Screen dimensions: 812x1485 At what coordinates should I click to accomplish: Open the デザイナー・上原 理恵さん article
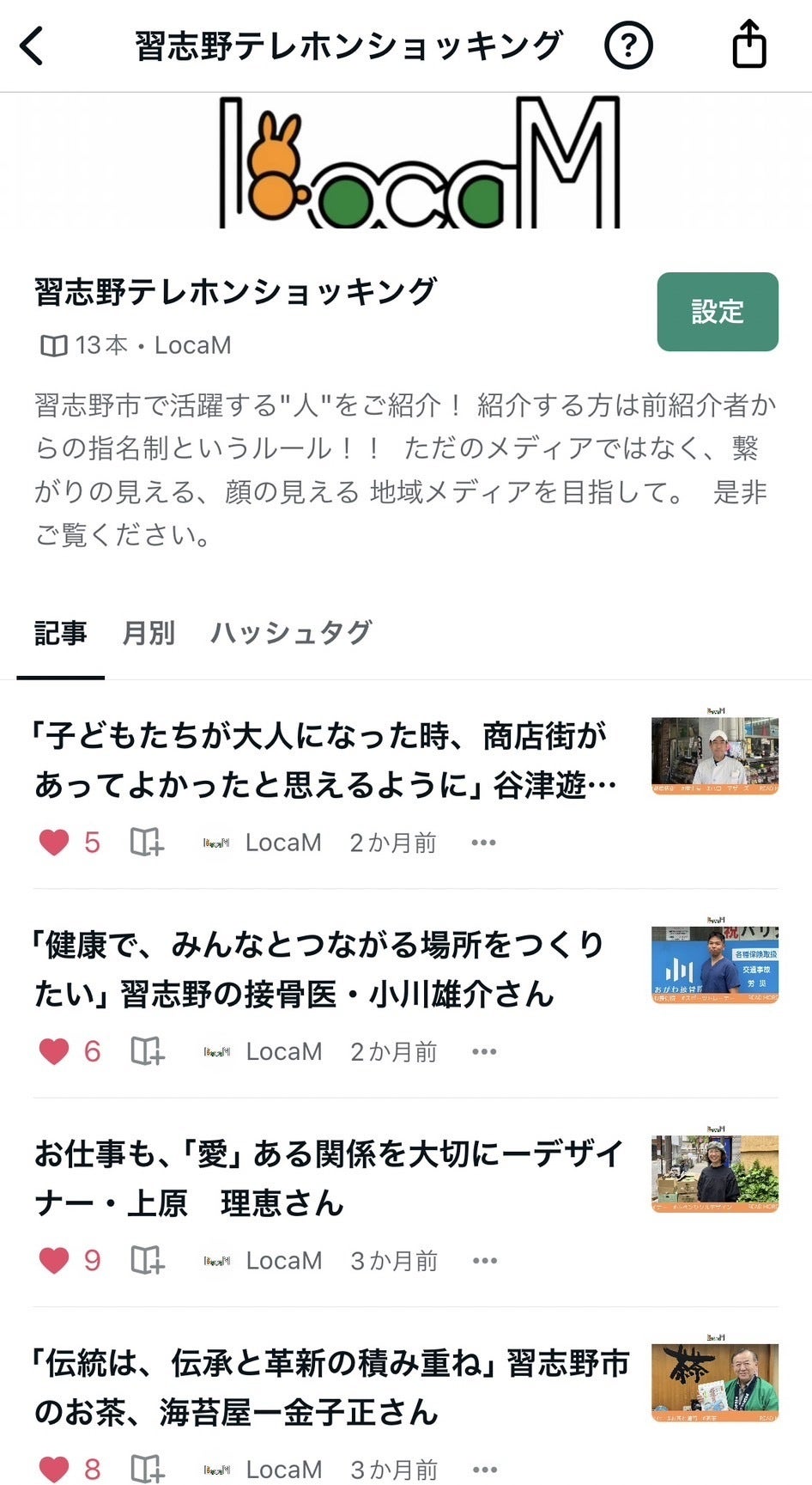tap(326, 1178)
